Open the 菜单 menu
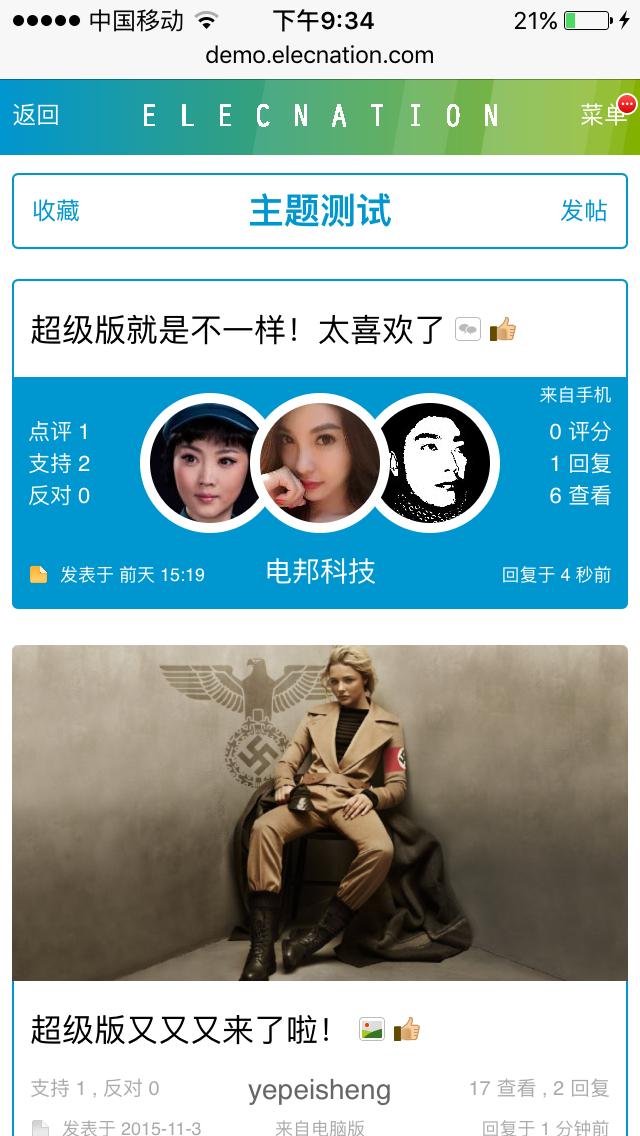 603,116
